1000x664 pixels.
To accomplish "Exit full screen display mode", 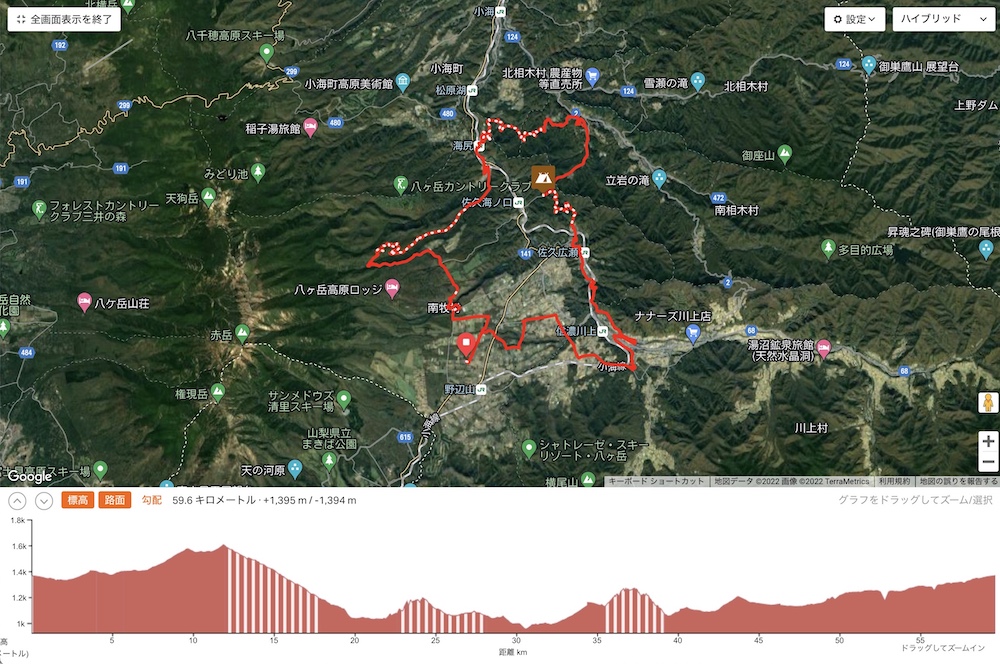I will click(65, 19).
